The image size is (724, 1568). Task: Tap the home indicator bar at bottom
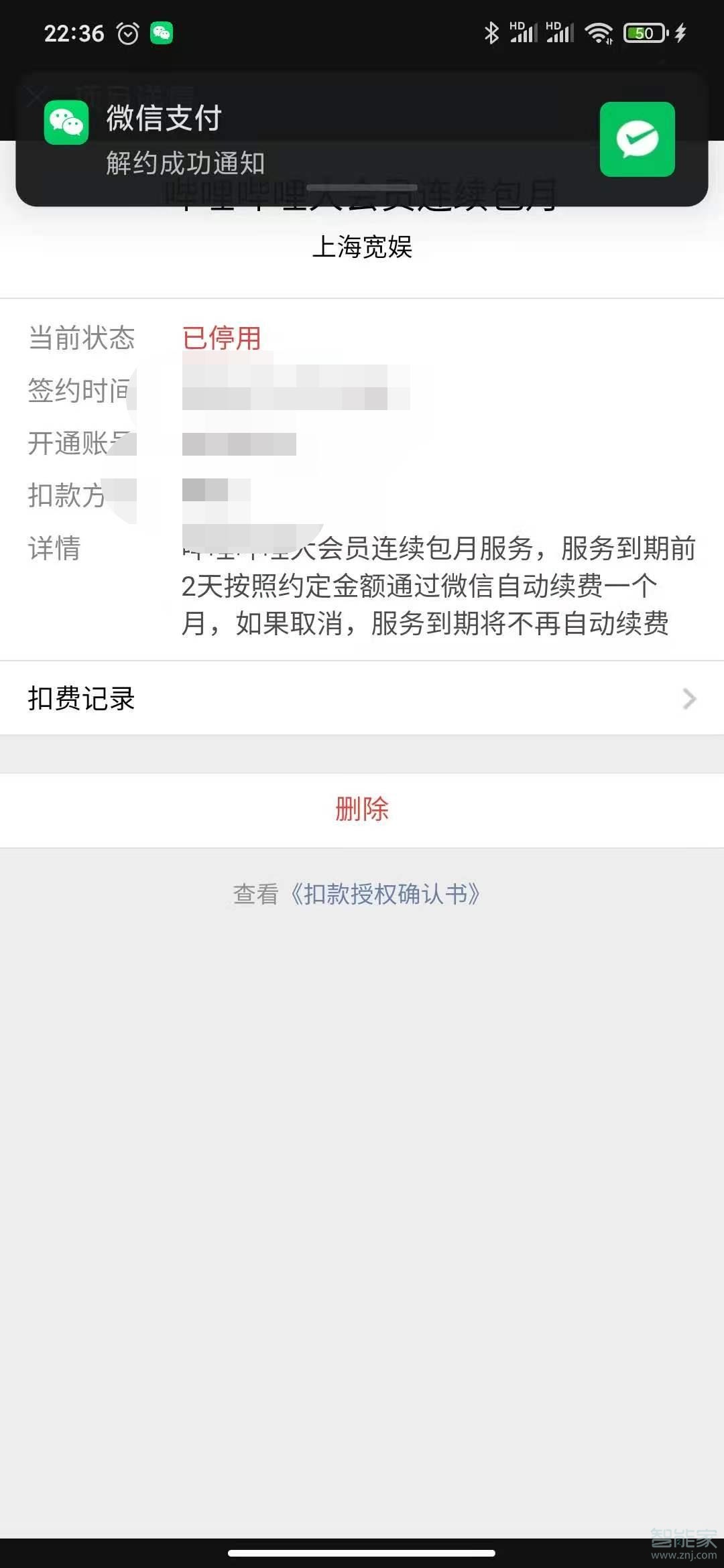coord(362,1553)
